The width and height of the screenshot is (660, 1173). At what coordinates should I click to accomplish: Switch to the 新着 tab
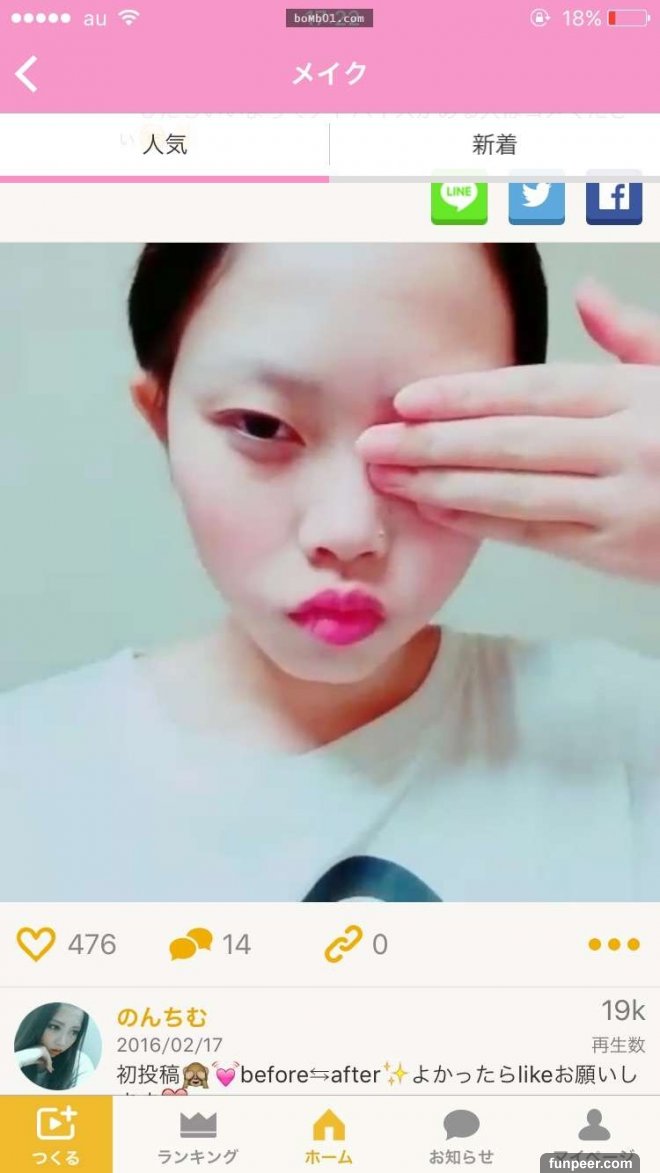(494, 145)
